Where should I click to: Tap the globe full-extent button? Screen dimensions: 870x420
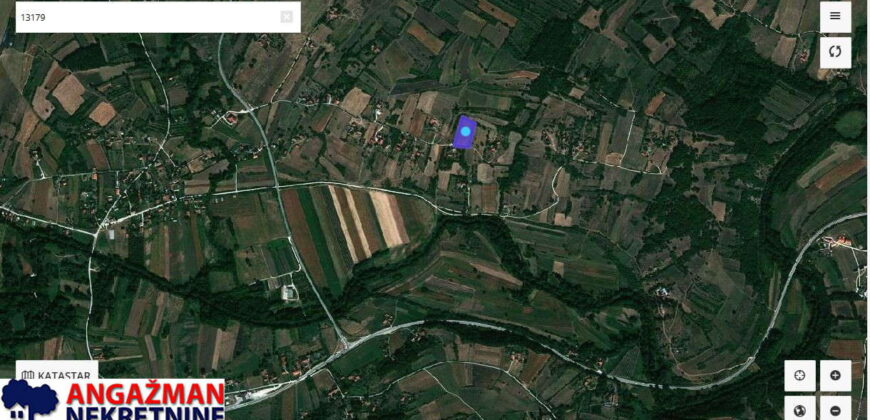[x=799, y=409]
